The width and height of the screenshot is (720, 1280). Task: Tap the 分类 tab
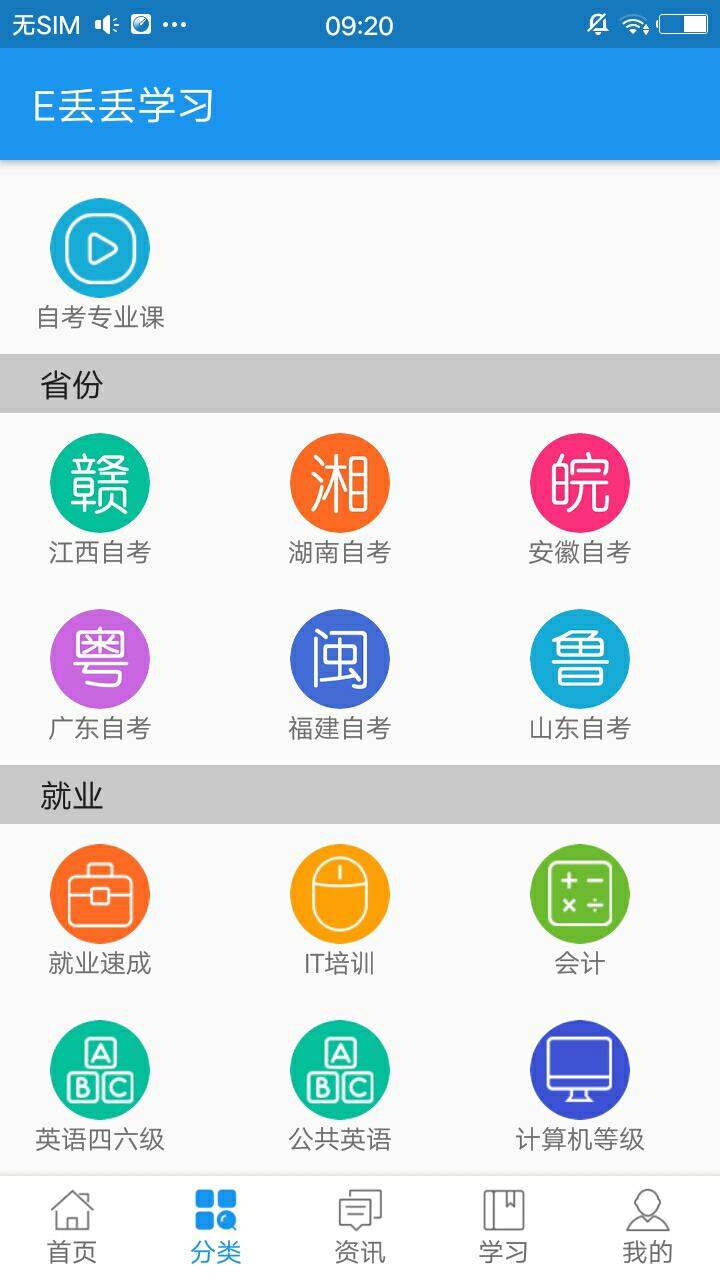pyautogui.click(x=216, y=1225)
